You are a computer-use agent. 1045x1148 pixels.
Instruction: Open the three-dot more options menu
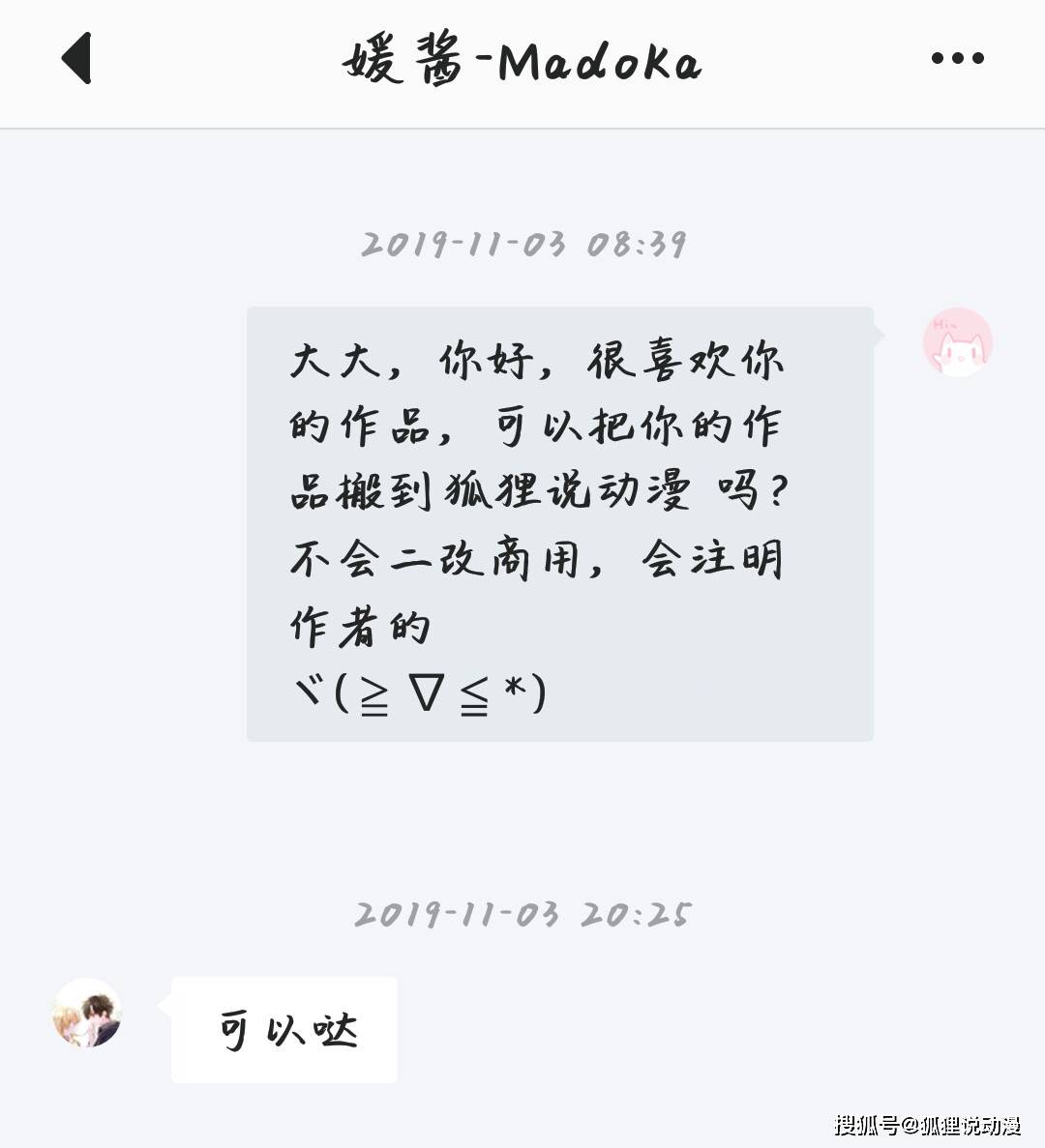[957, 59]
